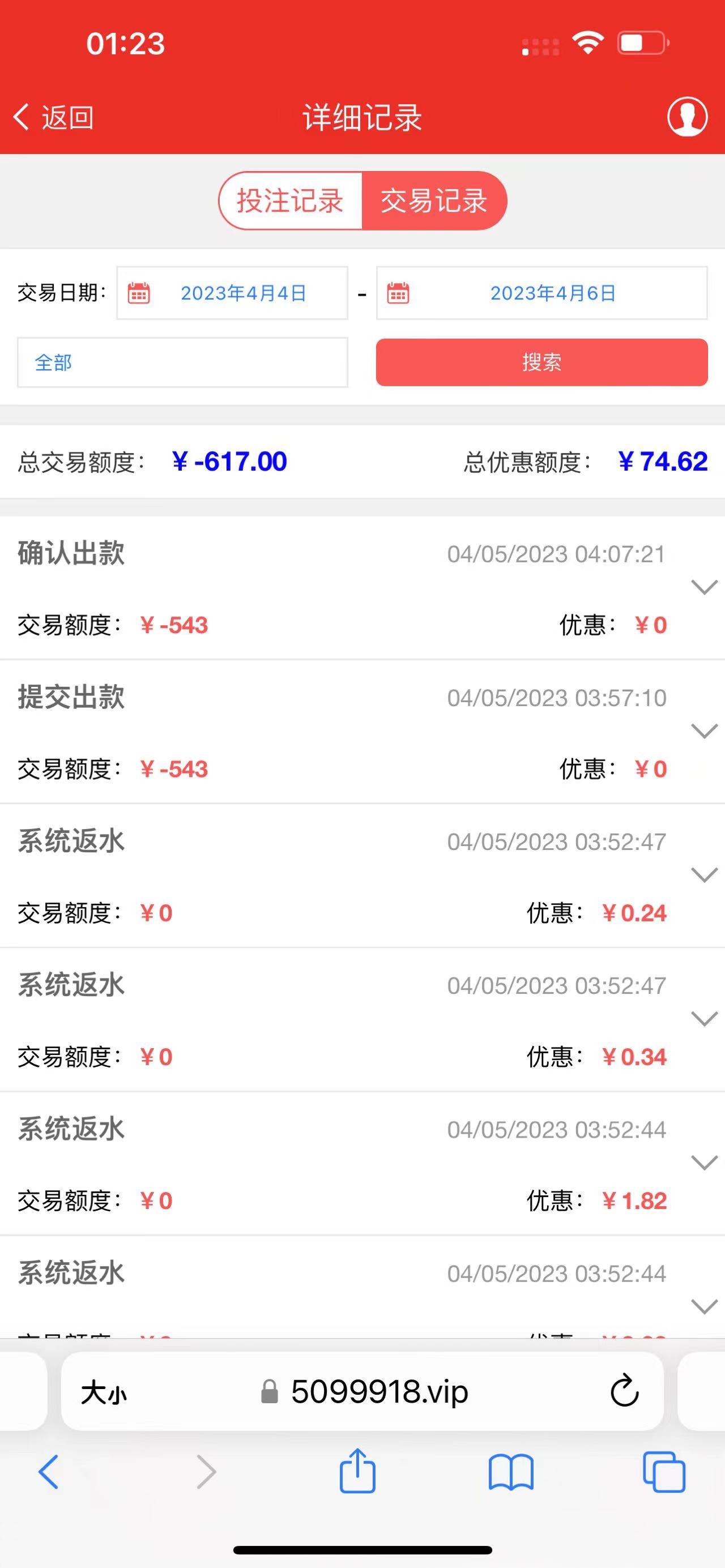The width and height of the screenshot is (725, 1568).
Task: Go back in Safari browser history
Action: pyautogui.click(x=49, y=1473)
